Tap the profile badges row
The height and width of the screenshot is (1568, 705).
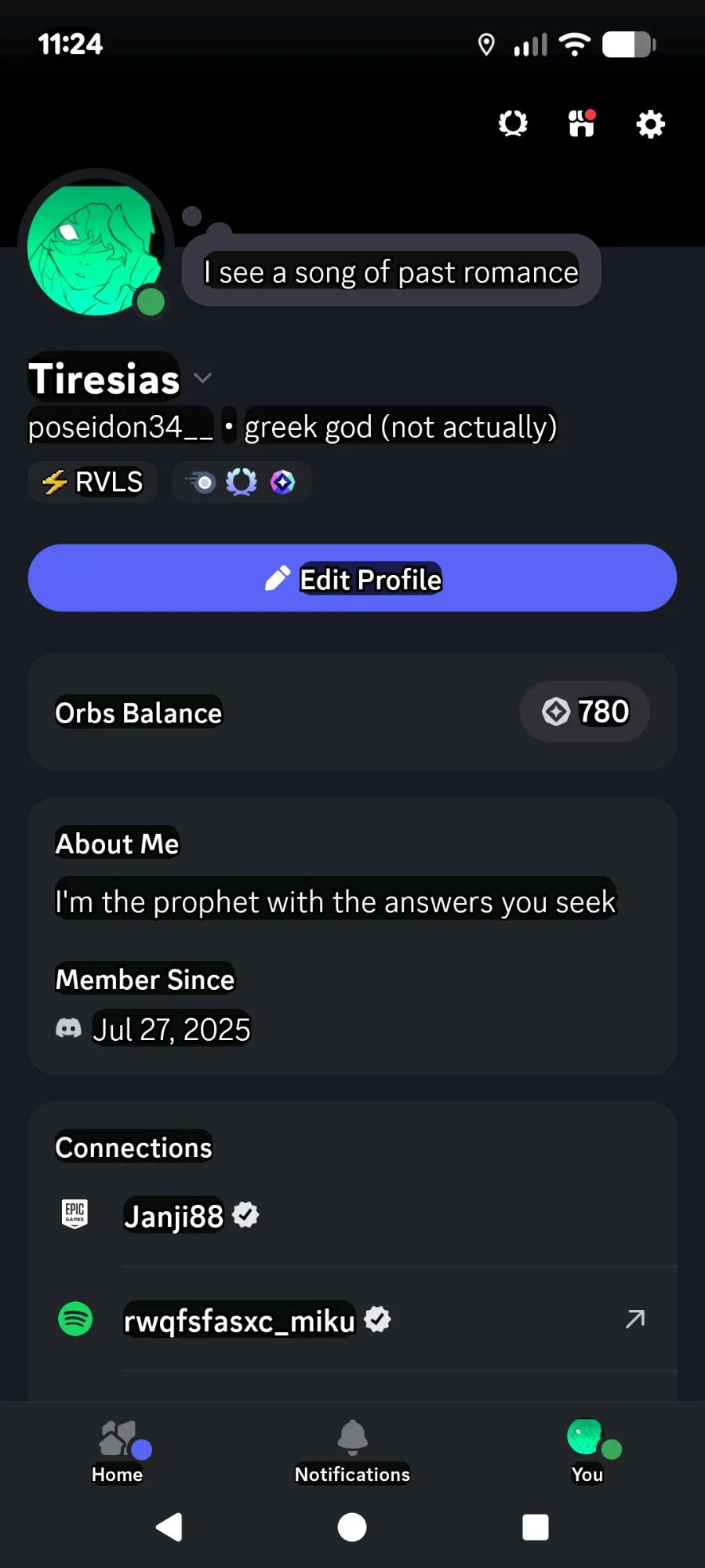242,482
